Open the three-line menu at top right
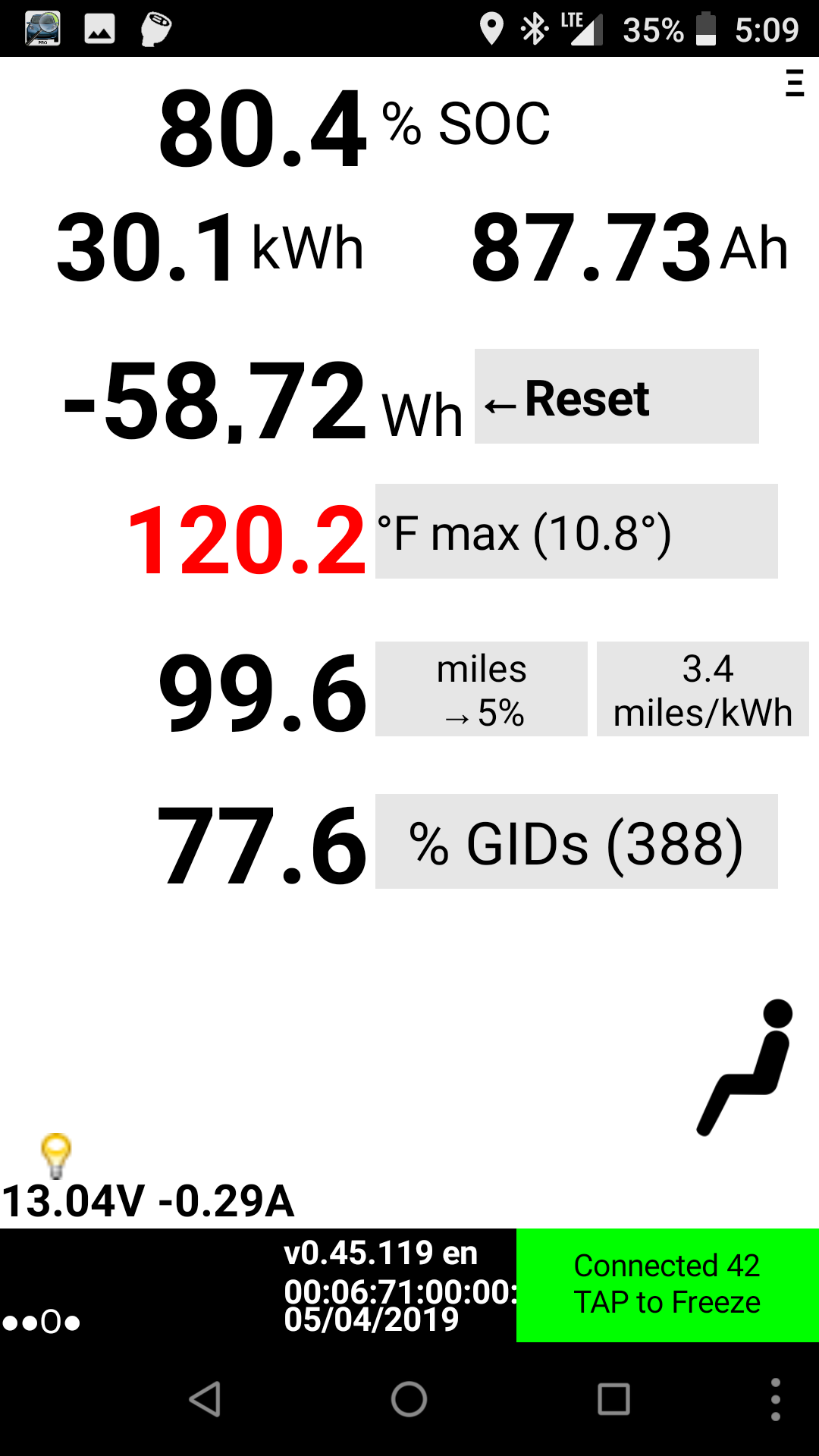This screenshot has width=819, height=1456. pyautogui.click(x=794, y=83)
